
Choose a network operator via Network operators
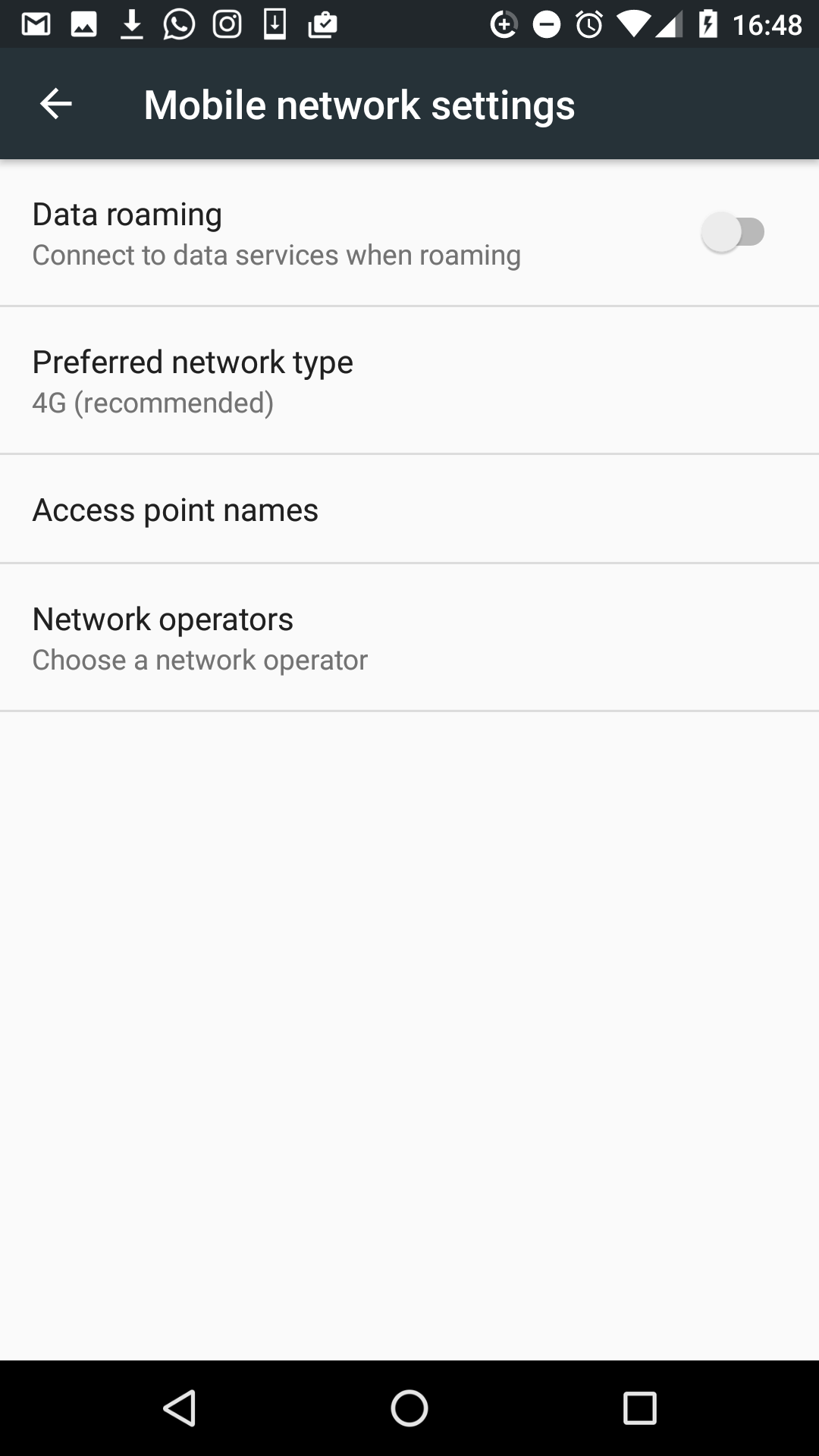(409, 637)
